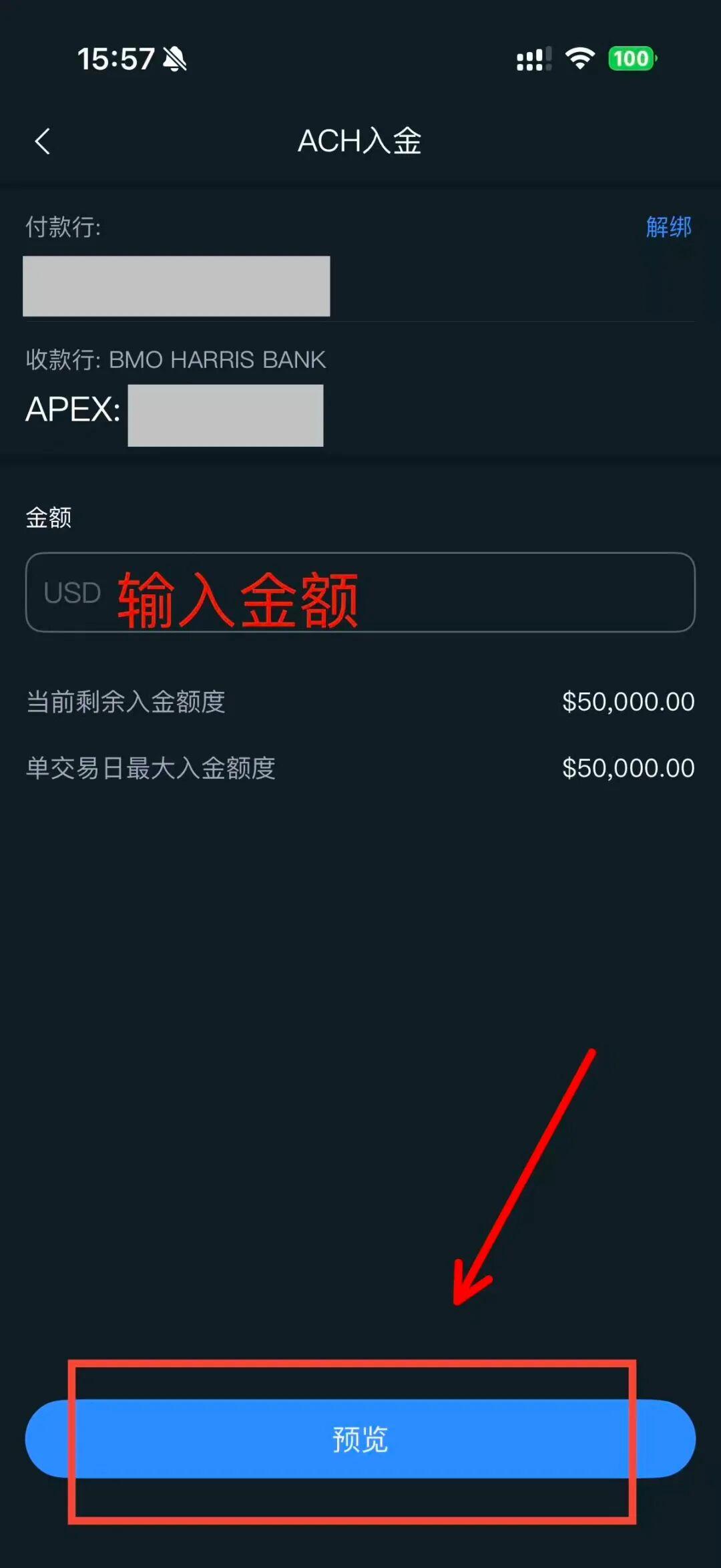The width and height of the screenshot is (721, 1568).
Task: Tap the 金额 section header
Action: [49, 518]
